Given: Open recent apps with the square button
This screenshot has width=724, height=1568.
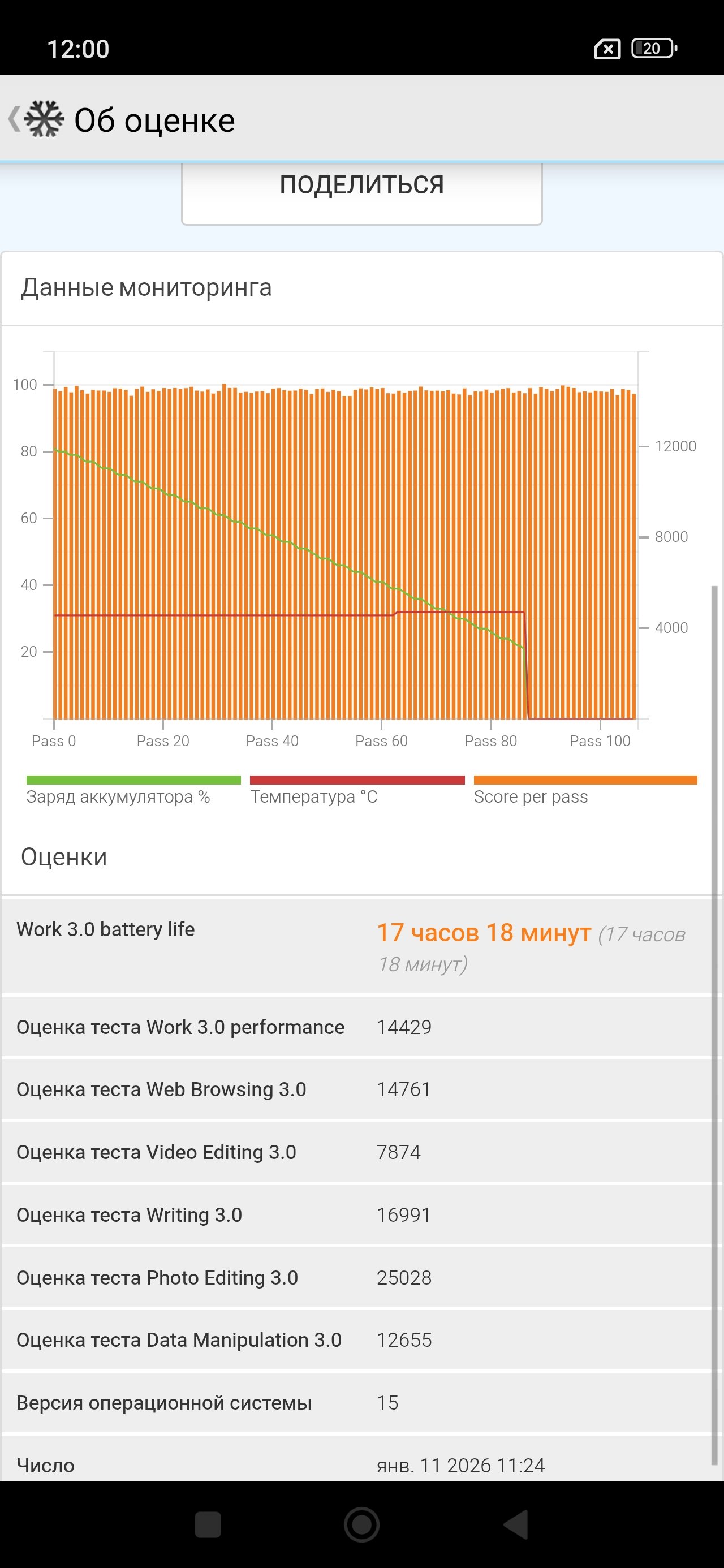Looking at the screenshot, I should coord(208,1525).
